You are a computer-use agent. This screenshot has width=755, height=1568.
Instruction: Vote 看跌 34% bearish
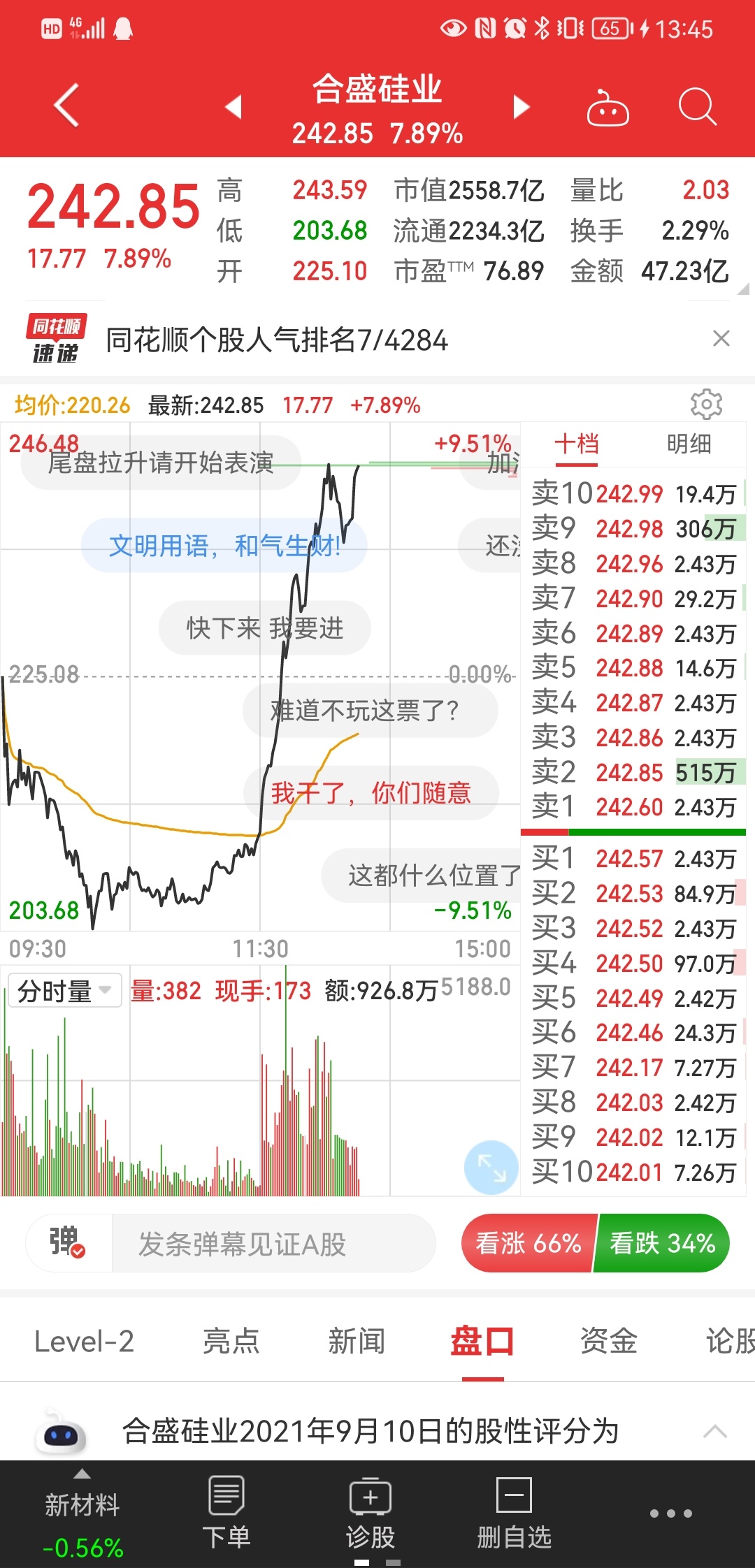click(662, 1243)
